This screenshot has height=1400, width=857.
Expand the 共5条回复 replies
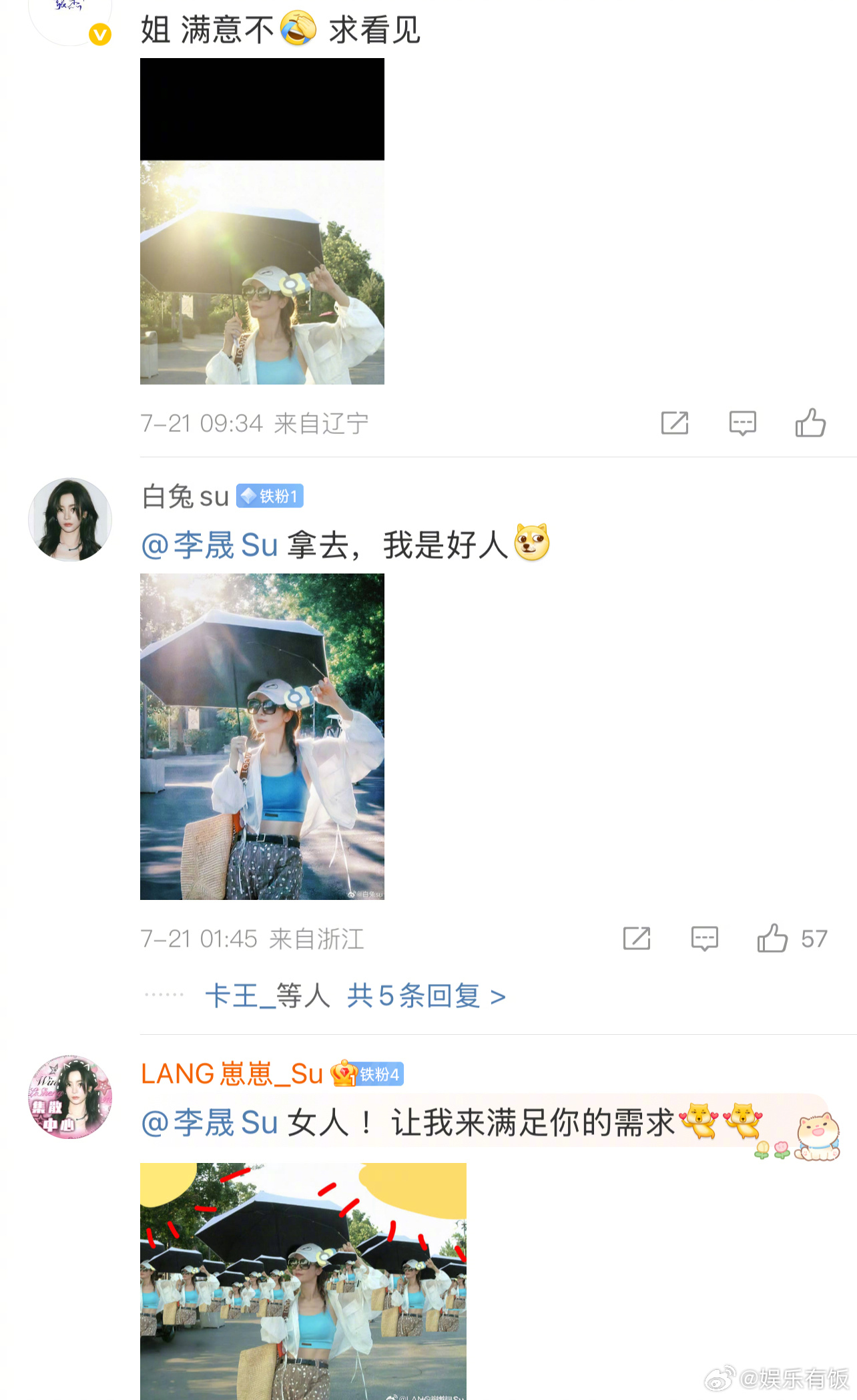tap(426, 996)
